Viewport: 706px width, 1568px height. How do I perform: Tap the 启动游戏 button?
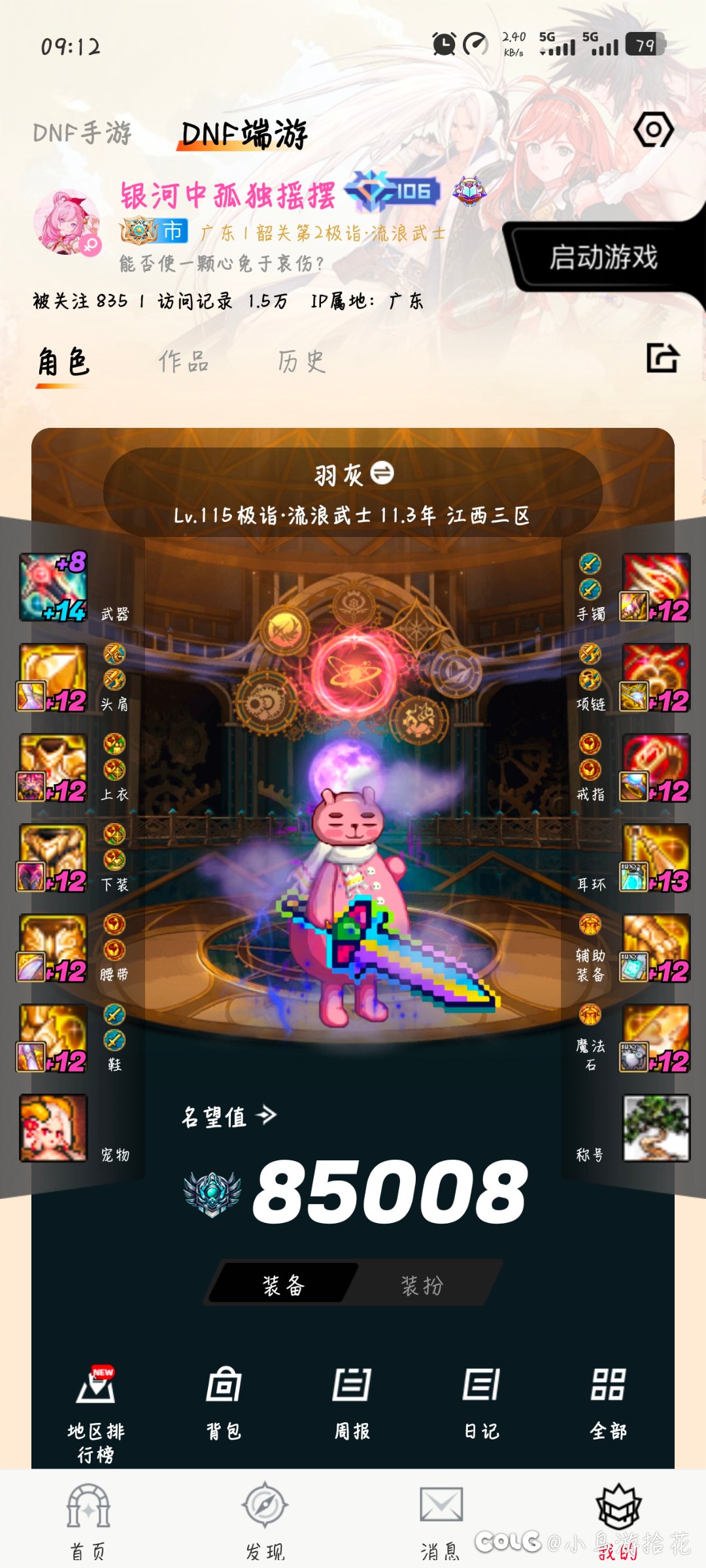point(603,257)
